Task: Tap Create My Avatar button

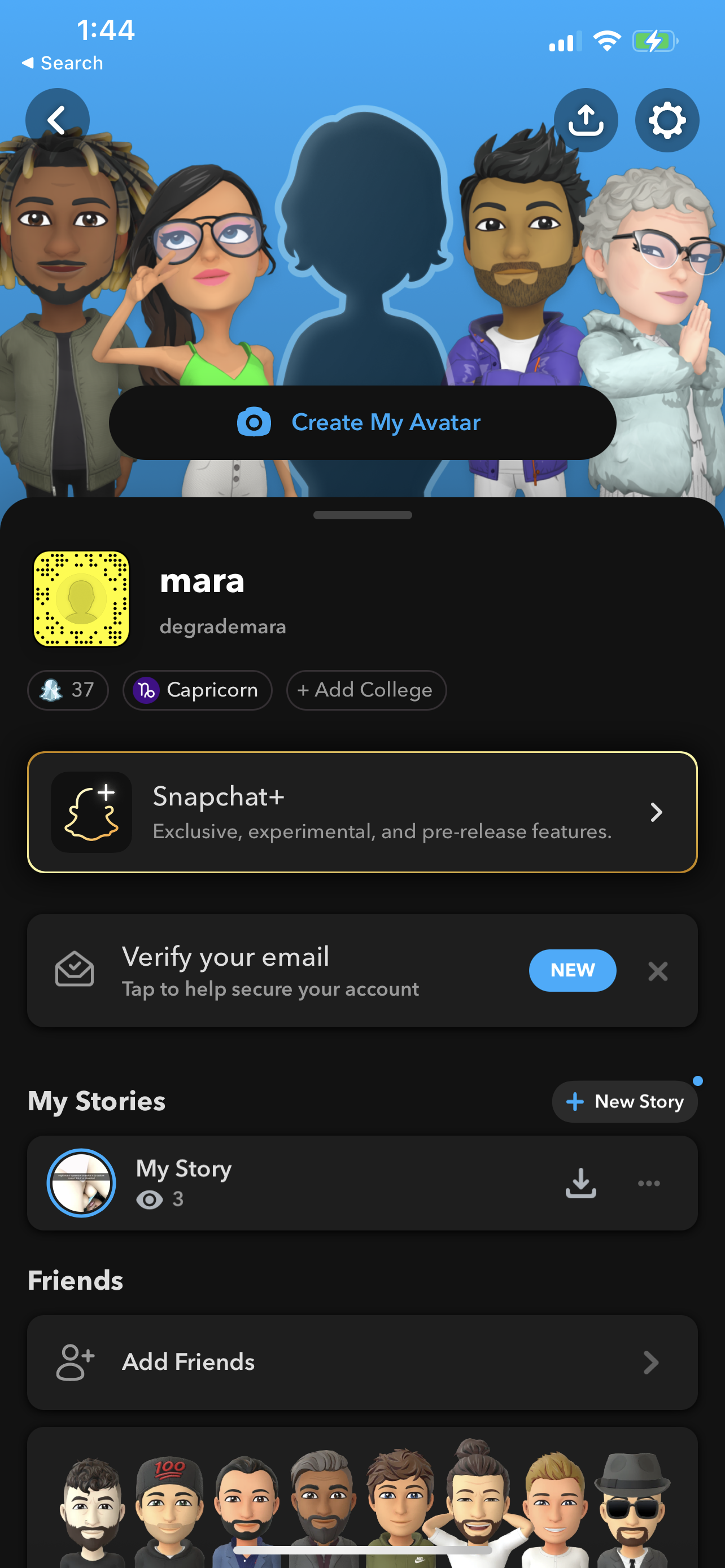Action: click(362, 422)
